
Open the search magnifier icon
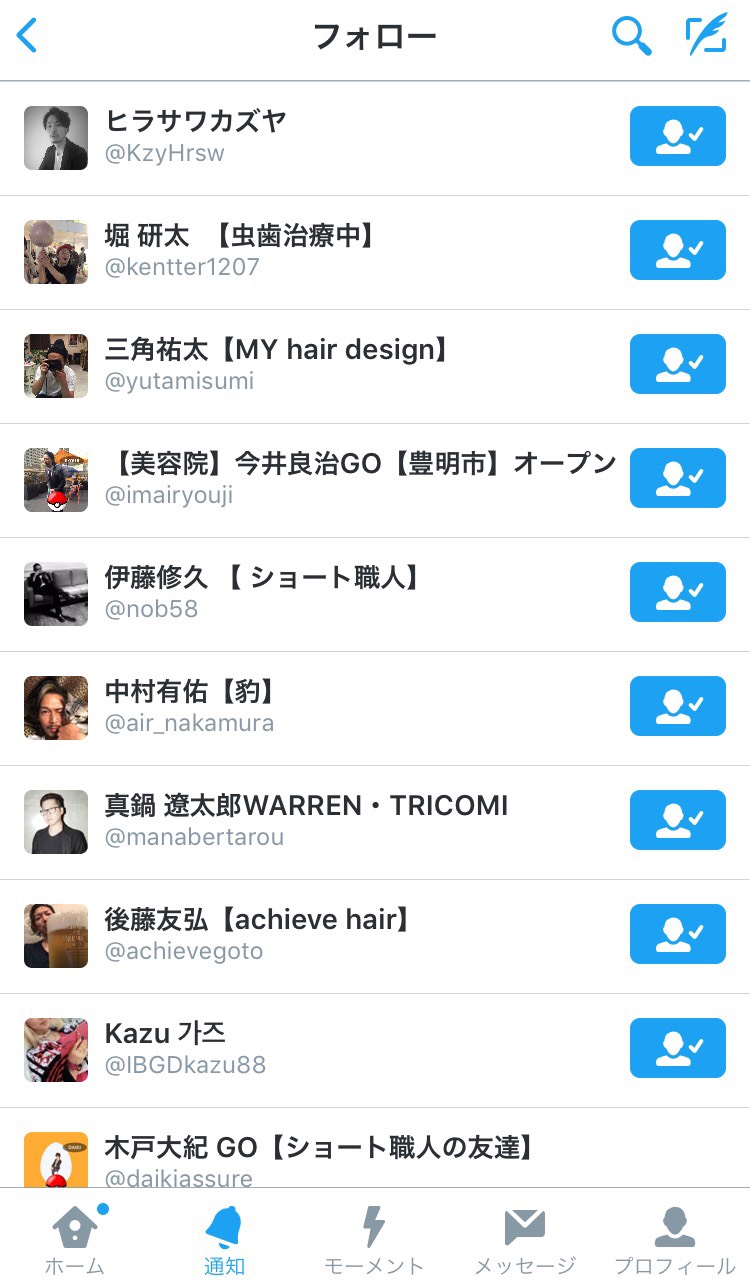631,37
